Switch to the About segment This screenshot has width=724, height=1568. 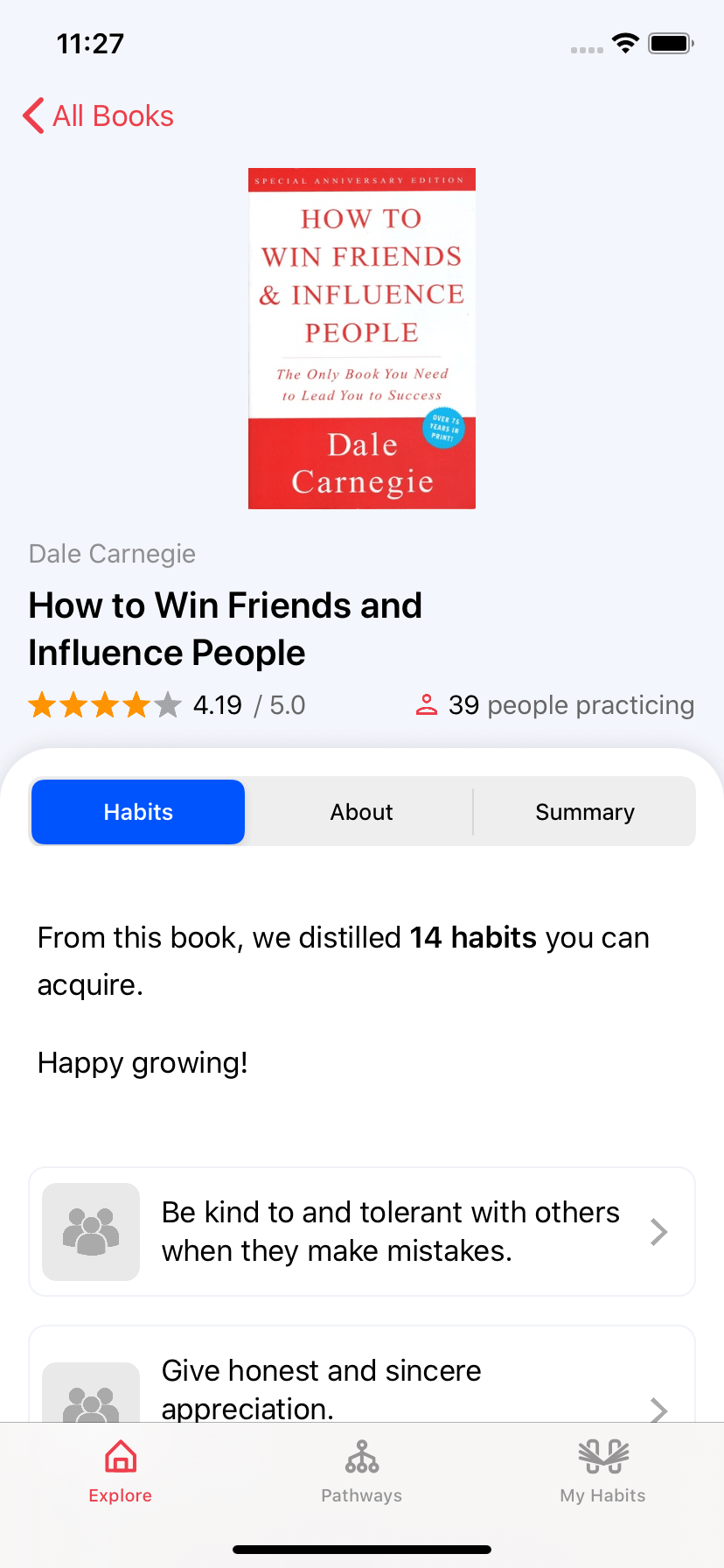[361, 812]
